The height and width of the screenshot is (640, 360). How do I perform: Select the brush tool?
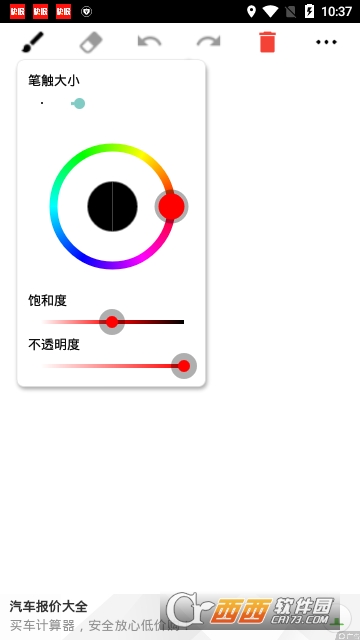click(x=33, y=42)
